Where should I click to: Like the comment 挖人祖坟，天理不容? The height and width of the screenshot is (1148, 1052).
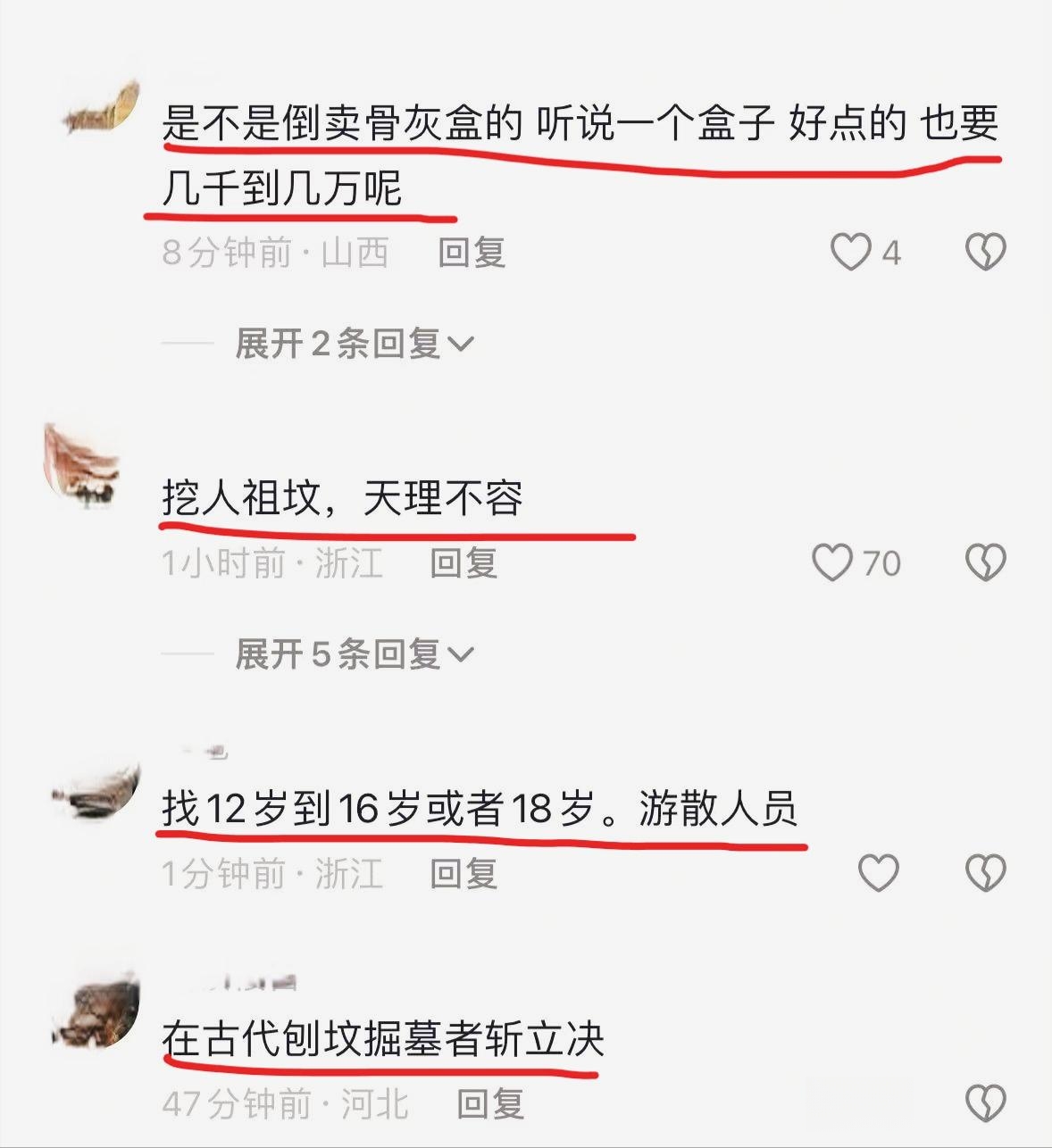click(832, 563)
